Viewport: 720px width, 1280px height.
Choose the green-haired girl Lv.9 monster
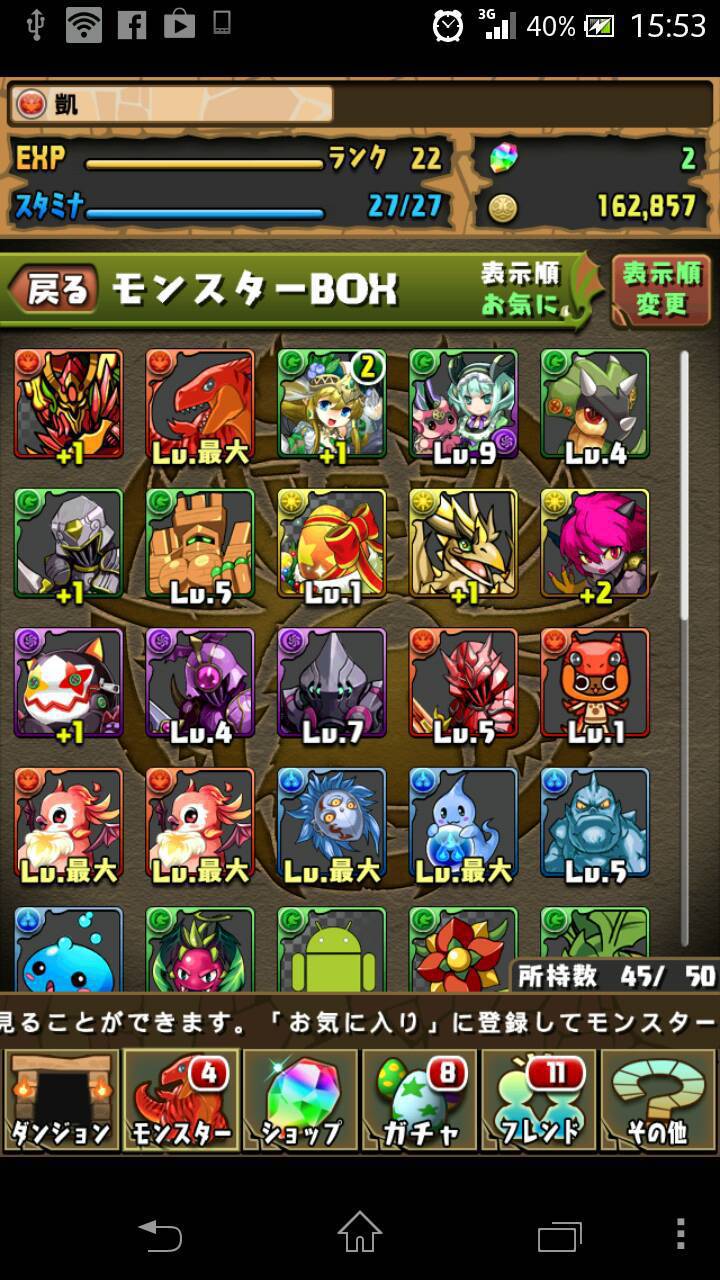point(464,404)
